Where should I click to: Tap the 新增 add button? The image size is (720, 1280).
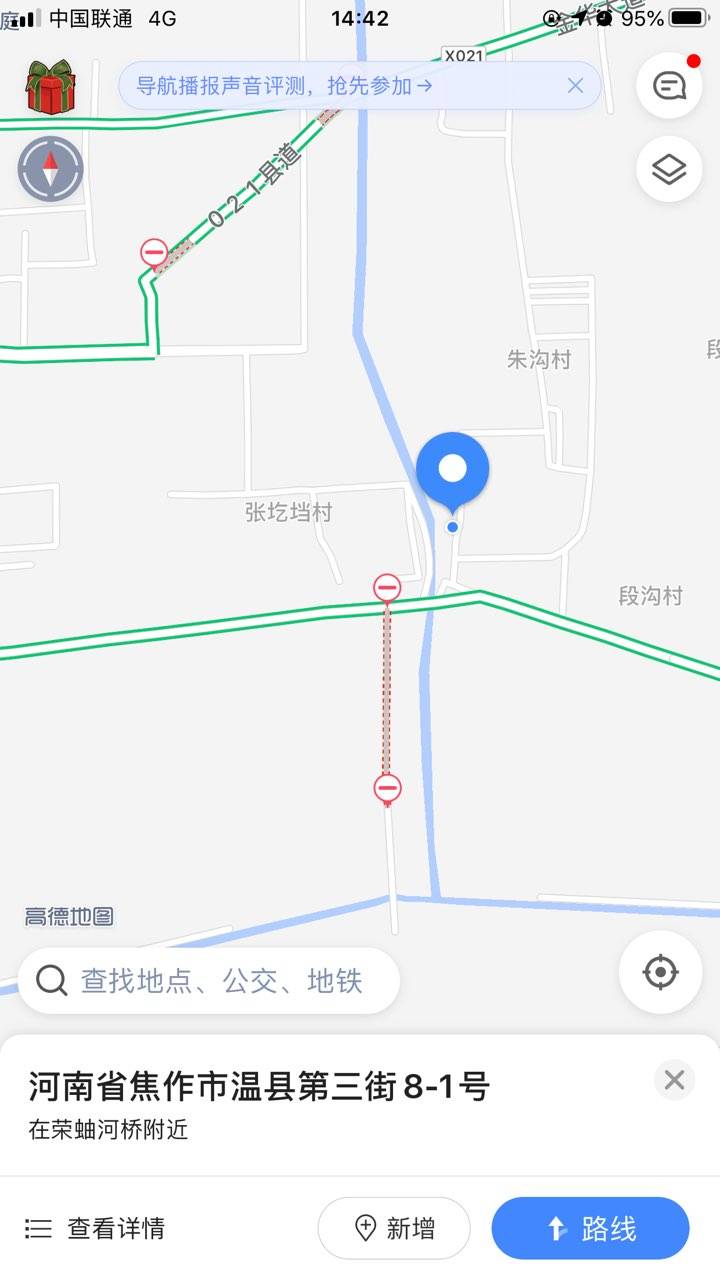[394, 1228]
